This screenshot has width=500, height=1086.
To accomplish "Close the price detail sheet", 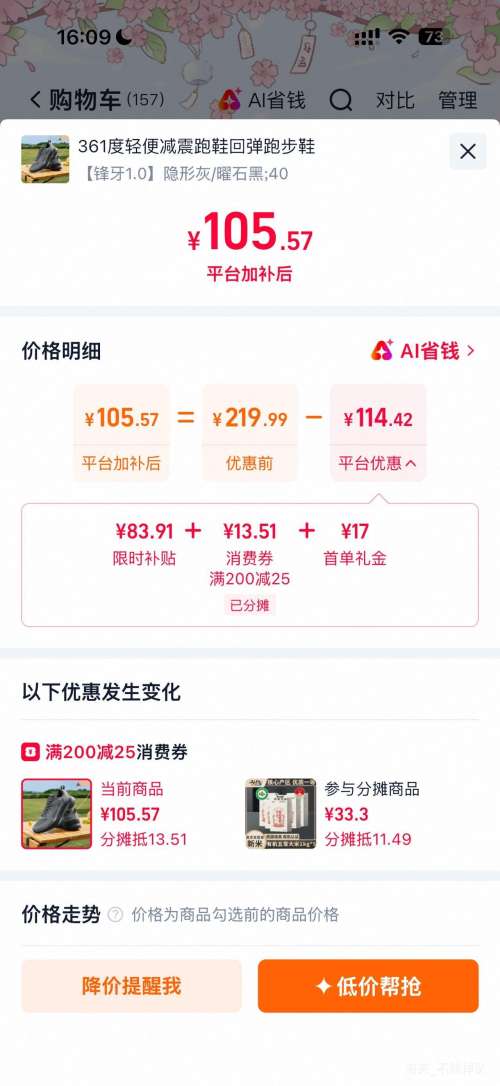I will point(467,152).
